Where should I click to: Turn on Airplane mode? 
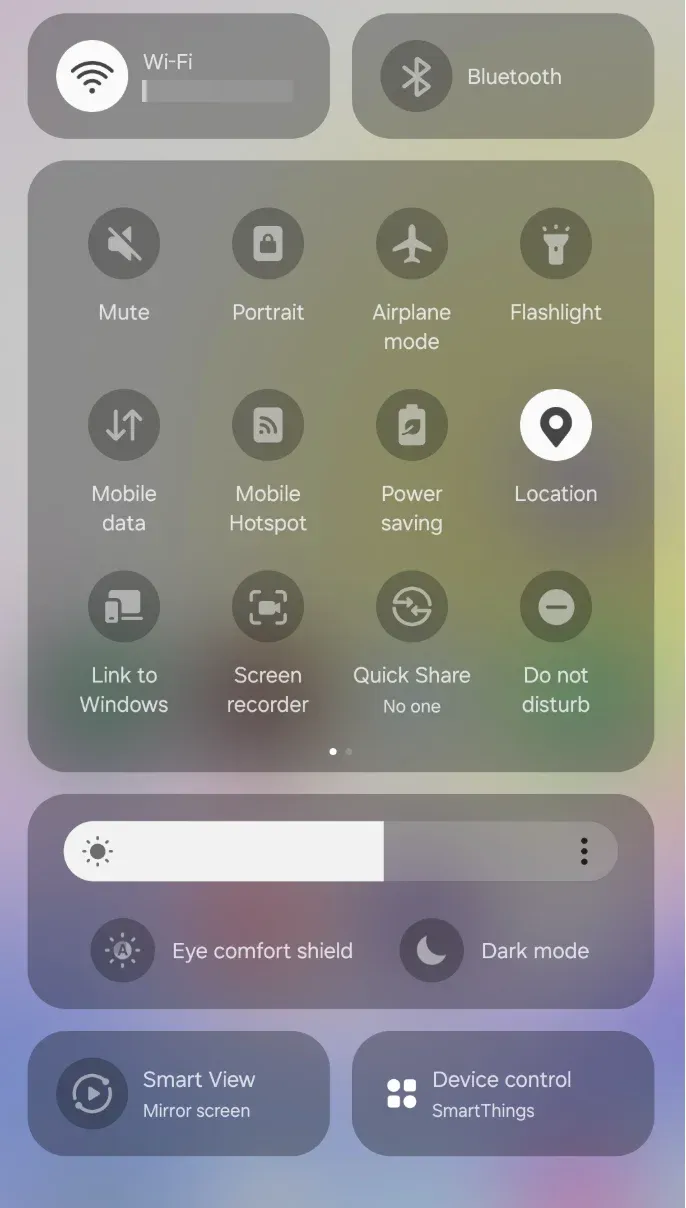412,244
